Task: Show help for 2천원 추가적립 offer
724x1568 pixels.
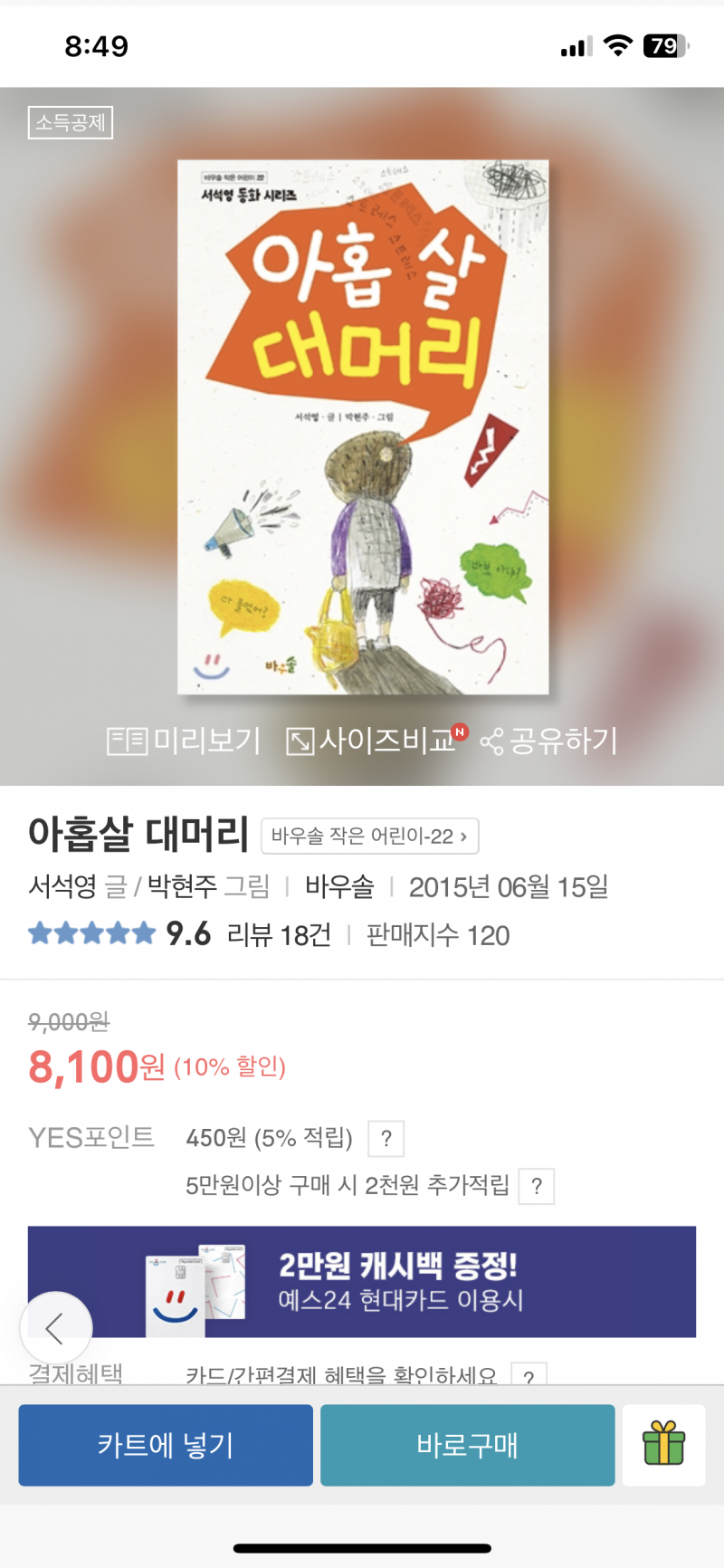Action: click(x=537, y=1187)
